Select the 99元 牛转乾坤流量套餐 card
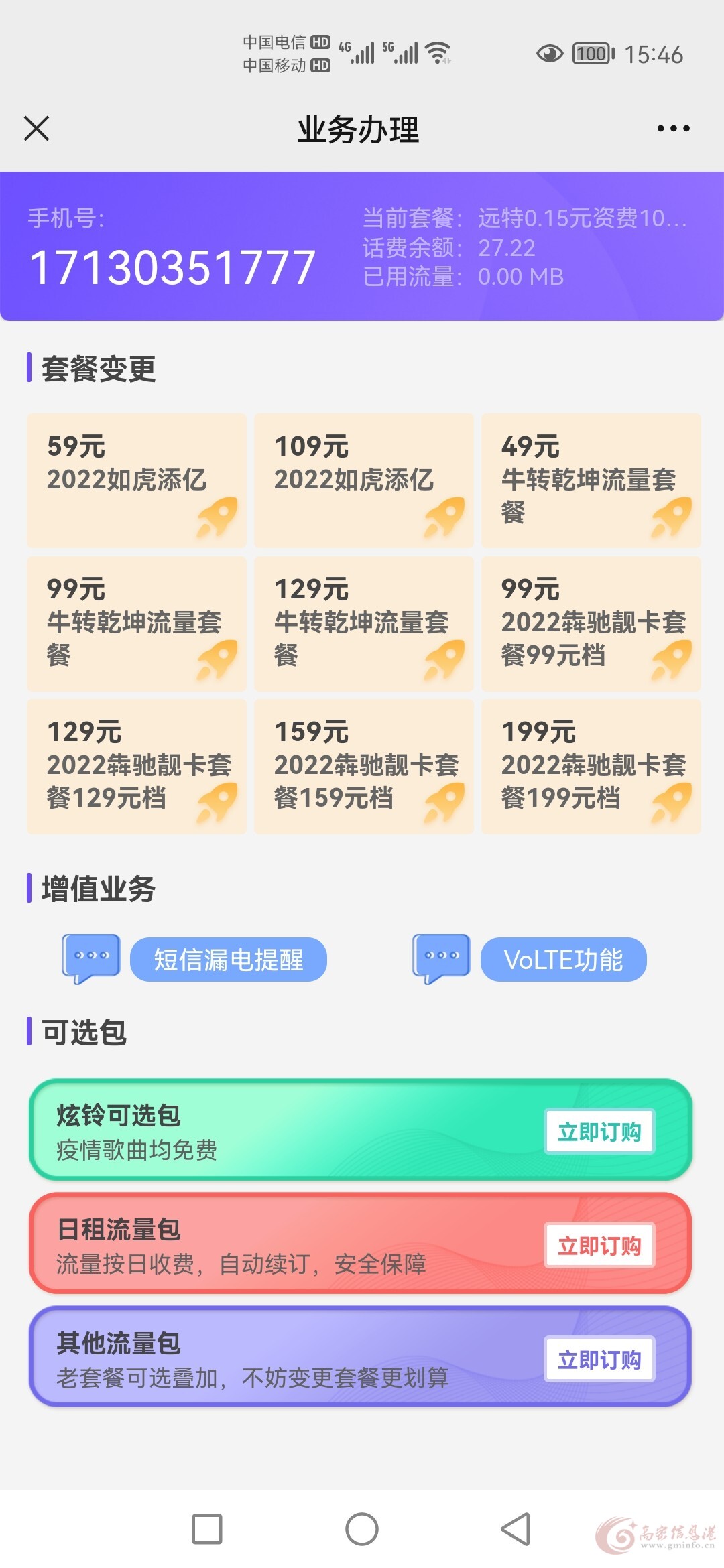This screenshot has height=1568, width=724. [137, 623]
